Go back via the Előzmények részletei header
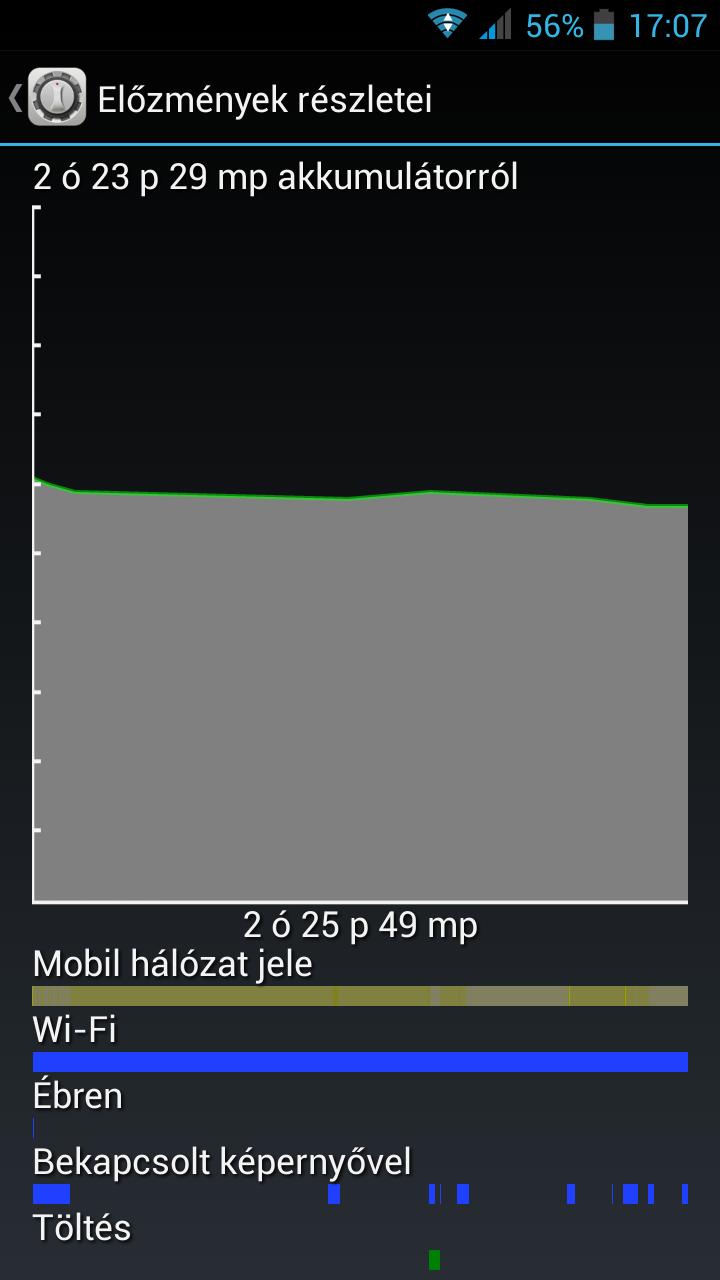Image resolution: width=720 pixels, height=1280 pixels. click(48, 98)
